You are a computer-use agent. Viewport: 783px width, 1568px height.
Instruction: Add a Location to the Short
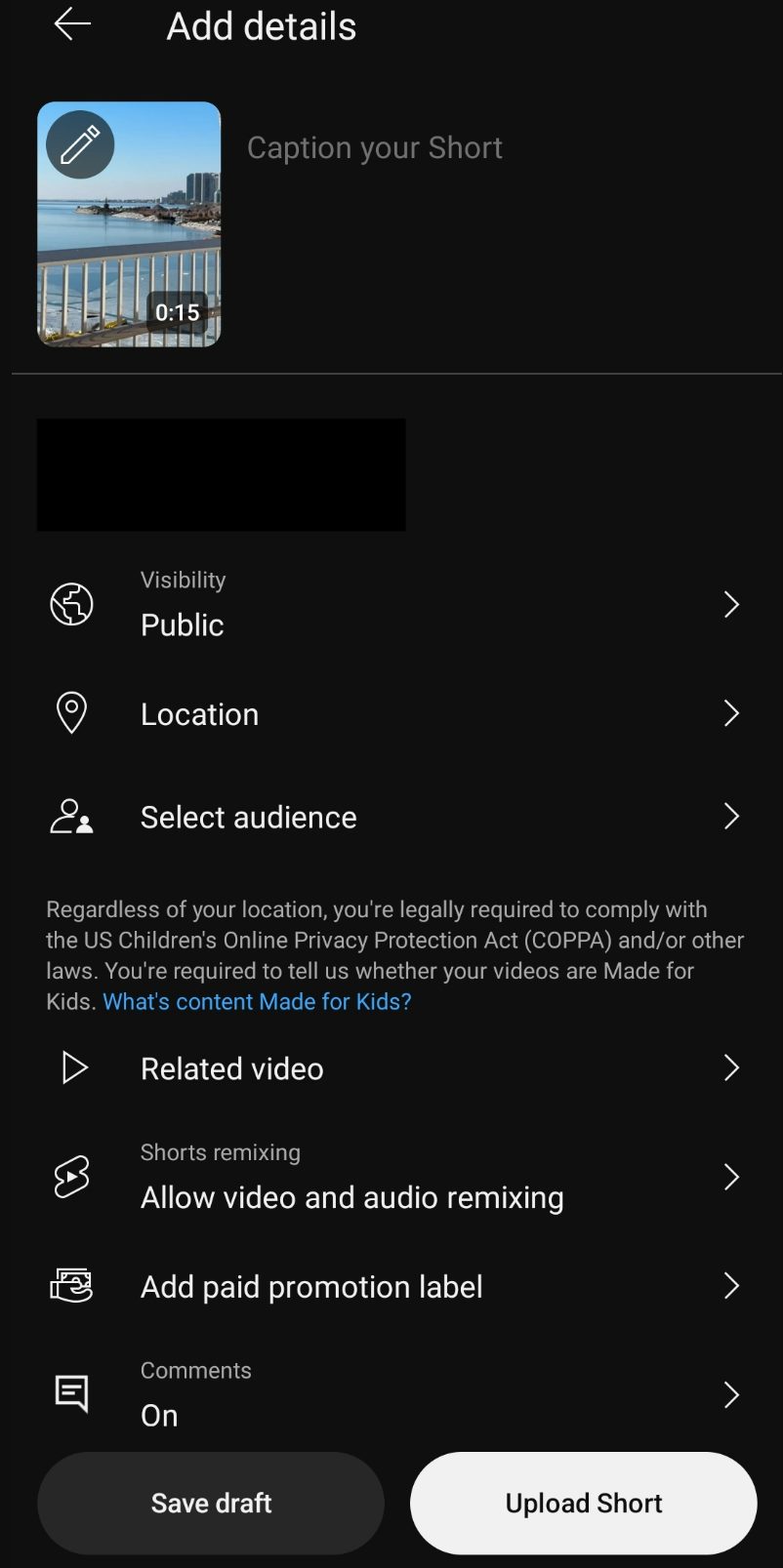click(391, 713)
